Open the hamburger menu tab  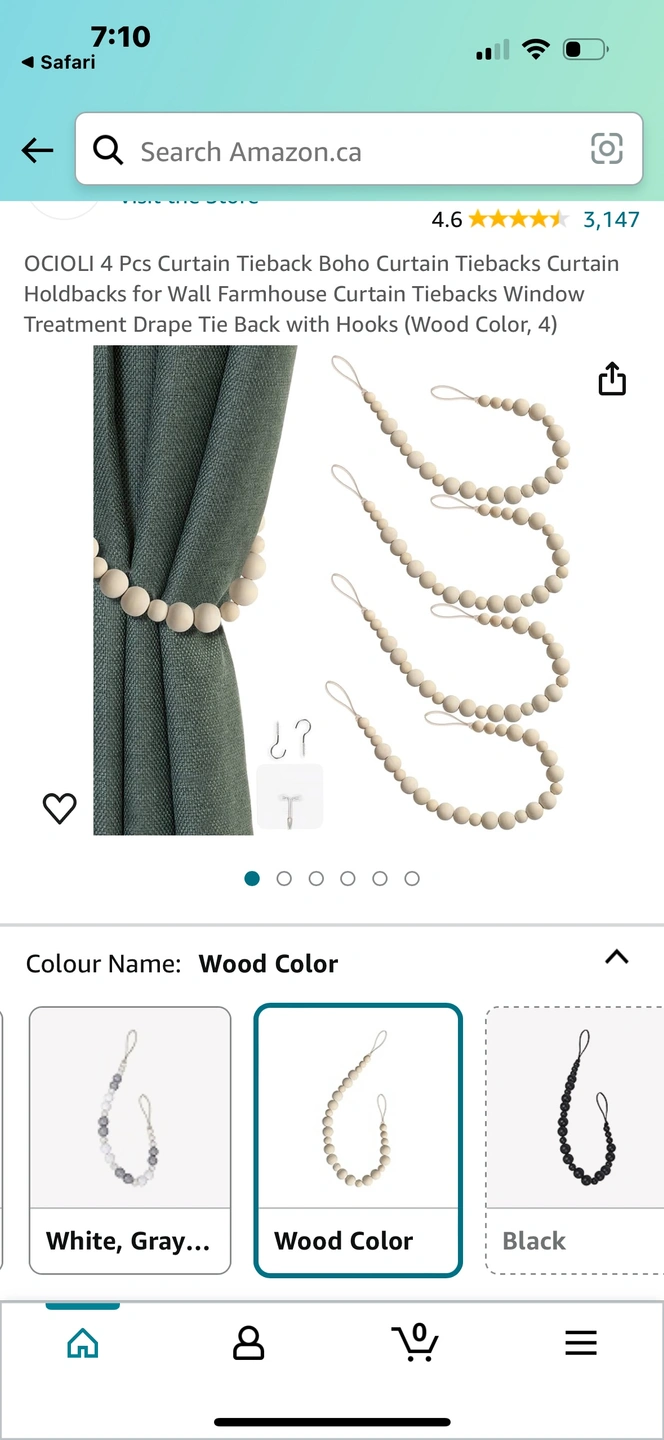581,1343
